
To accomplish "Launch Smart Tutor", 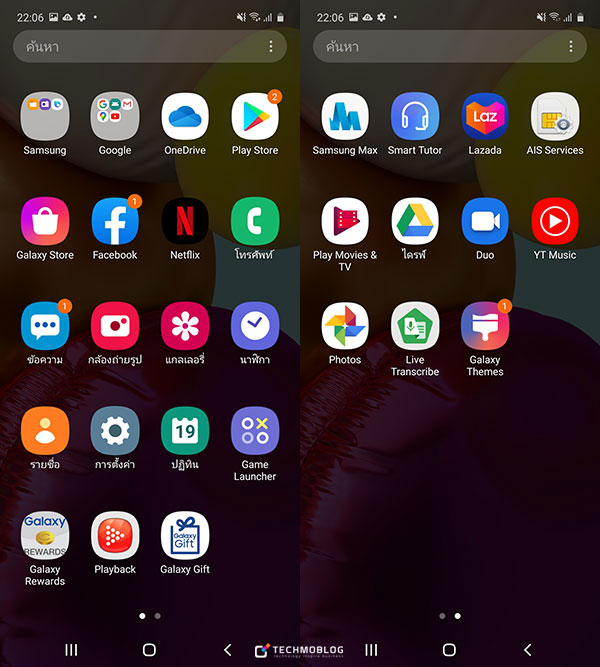I will point(415,117).
